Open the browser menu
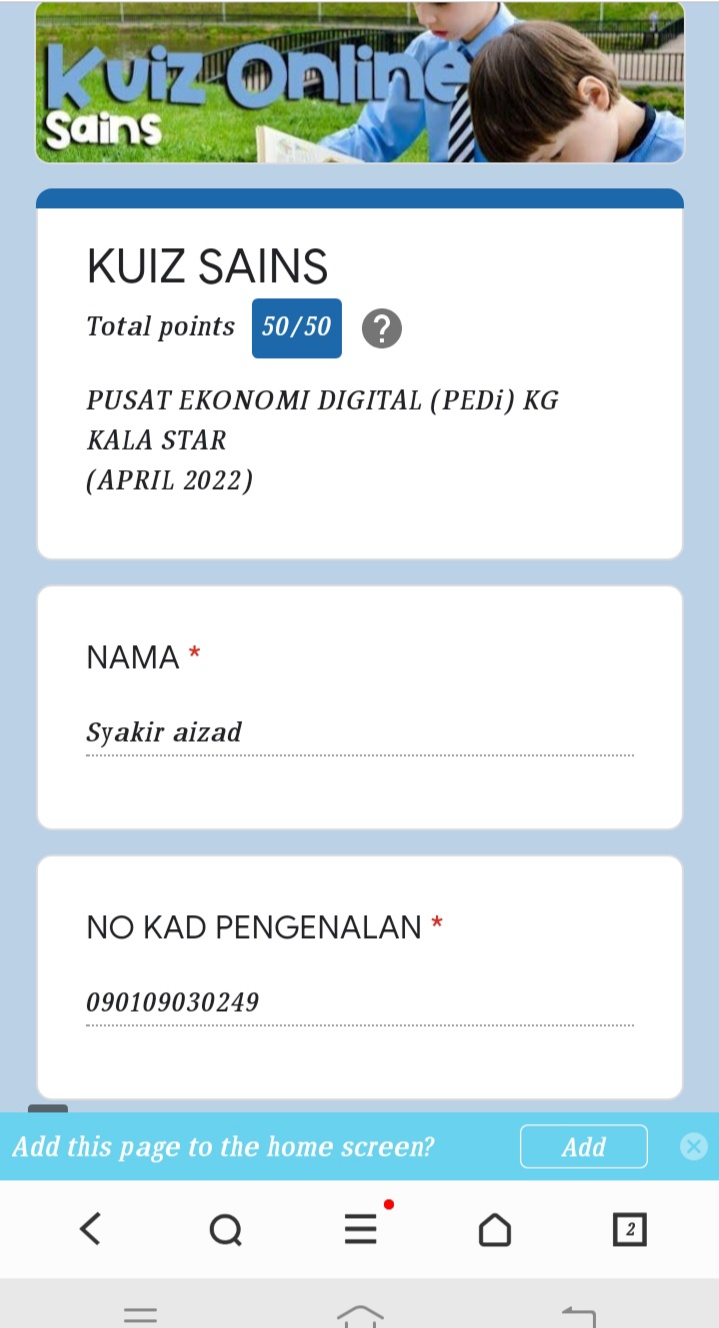The width and height of the screenshot is (719, 1328). click(x=361, y=1229)
